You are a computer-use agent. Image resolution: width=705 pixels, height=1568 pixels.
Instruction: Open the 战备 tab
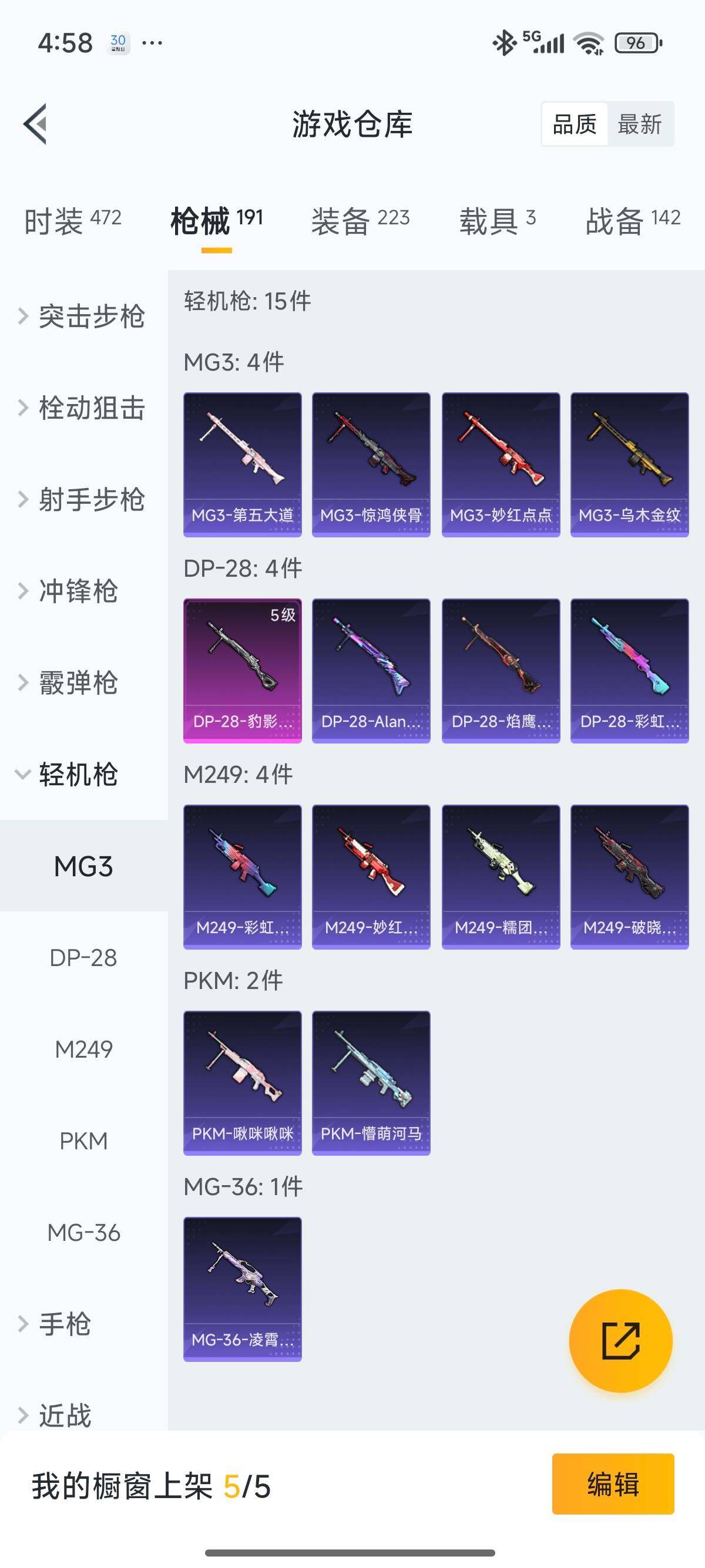pyautogui.click(x=632, y=220)
